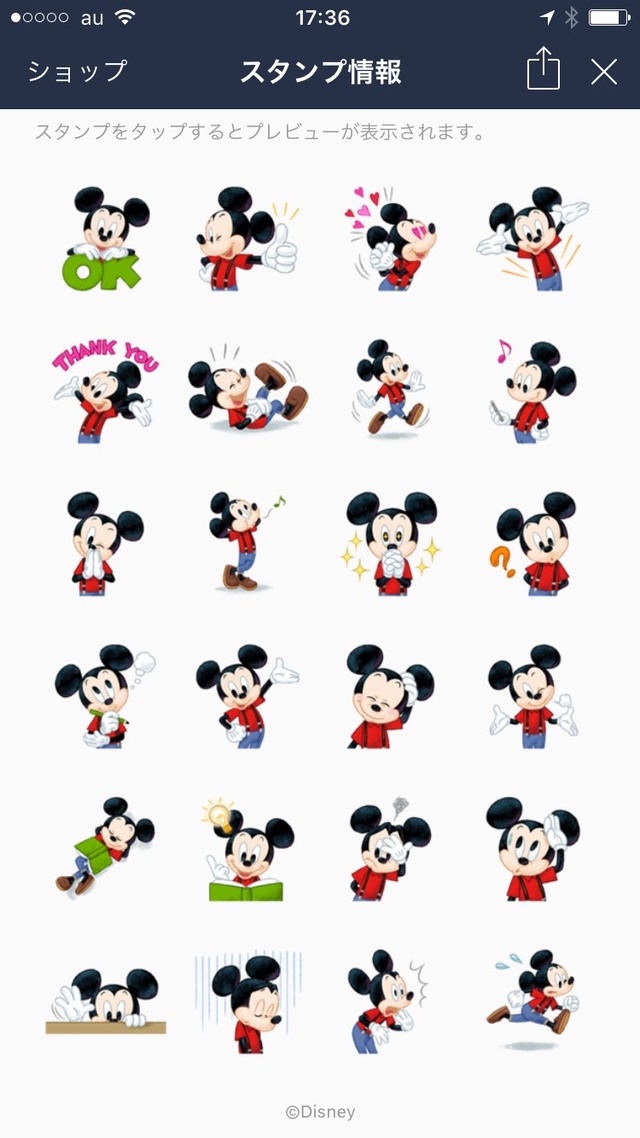
Task: Preview the Mickey OK sticker
Action: pyautogui.click(x=105, y=238)
